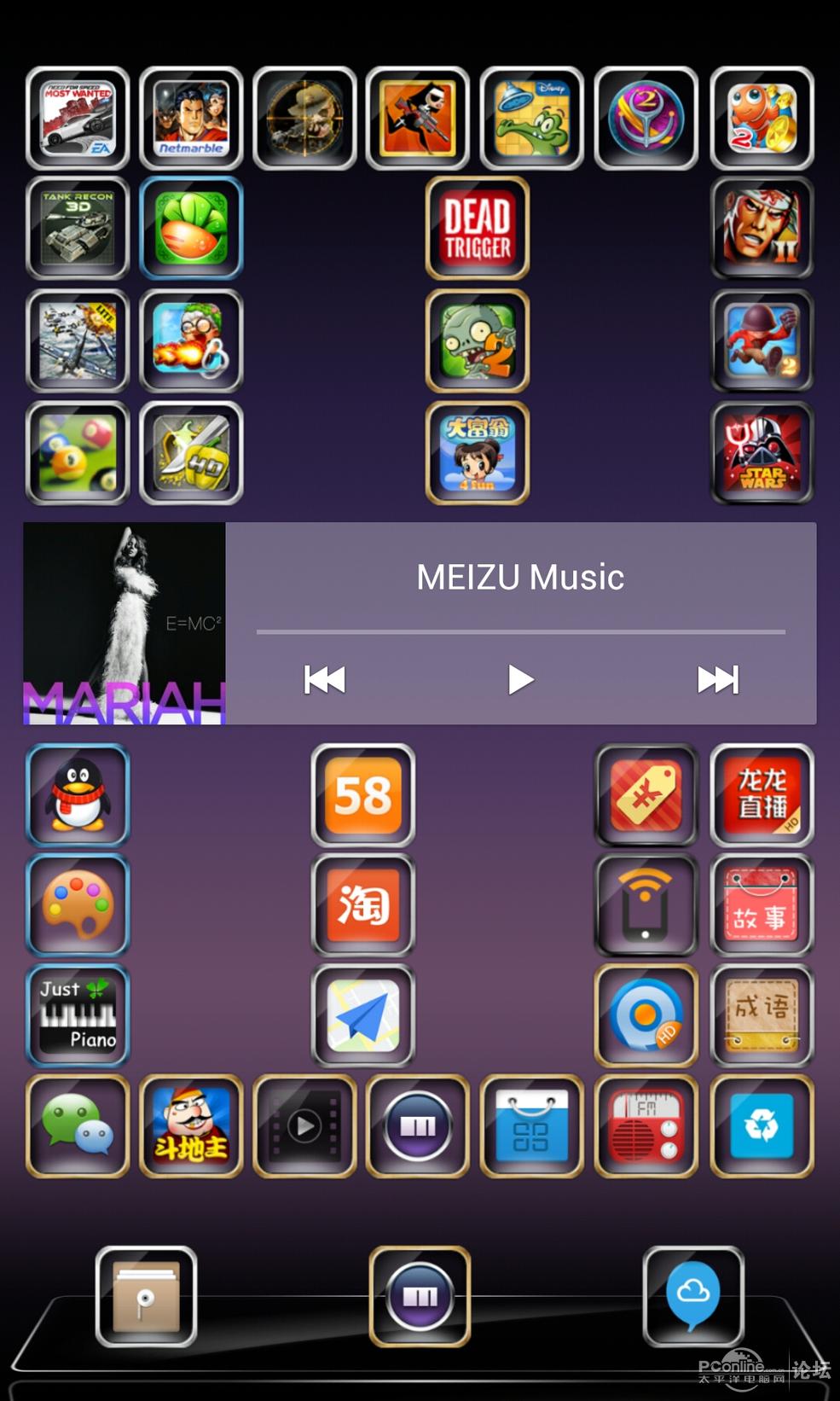Open the QQ penguin app

tap(78, 795)
